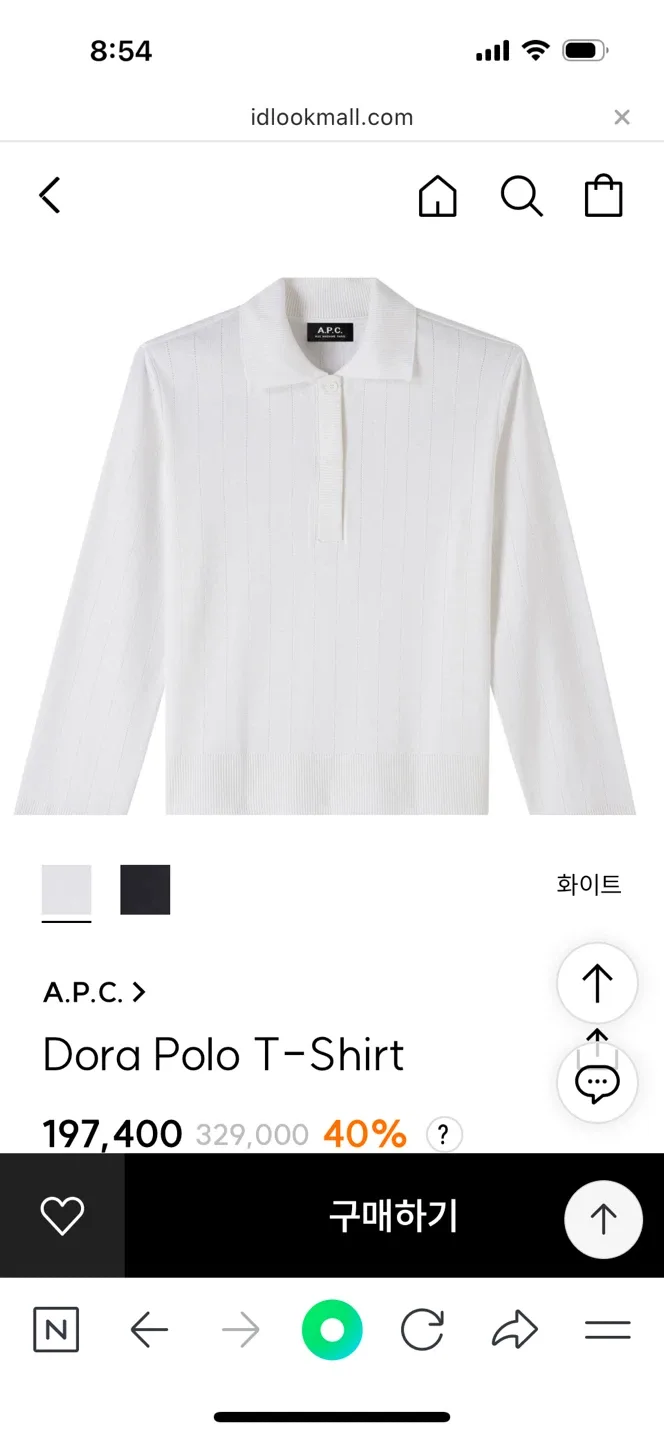Open the browser hamburger menu
Image resolution: width=664 pixels, height=1440 pixels.
607,1330
